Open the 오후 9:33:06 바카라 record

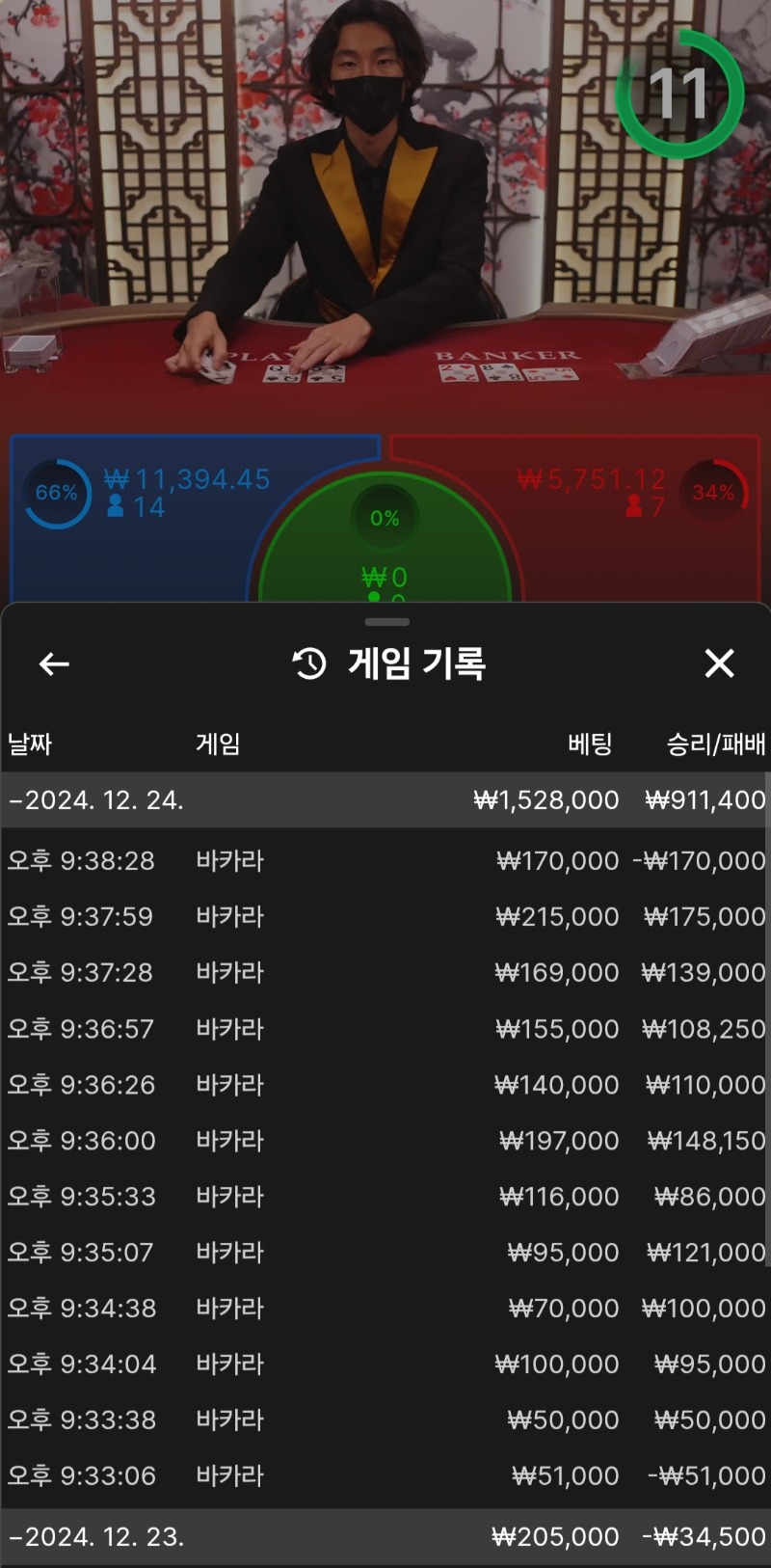[x=385, y=1476]
